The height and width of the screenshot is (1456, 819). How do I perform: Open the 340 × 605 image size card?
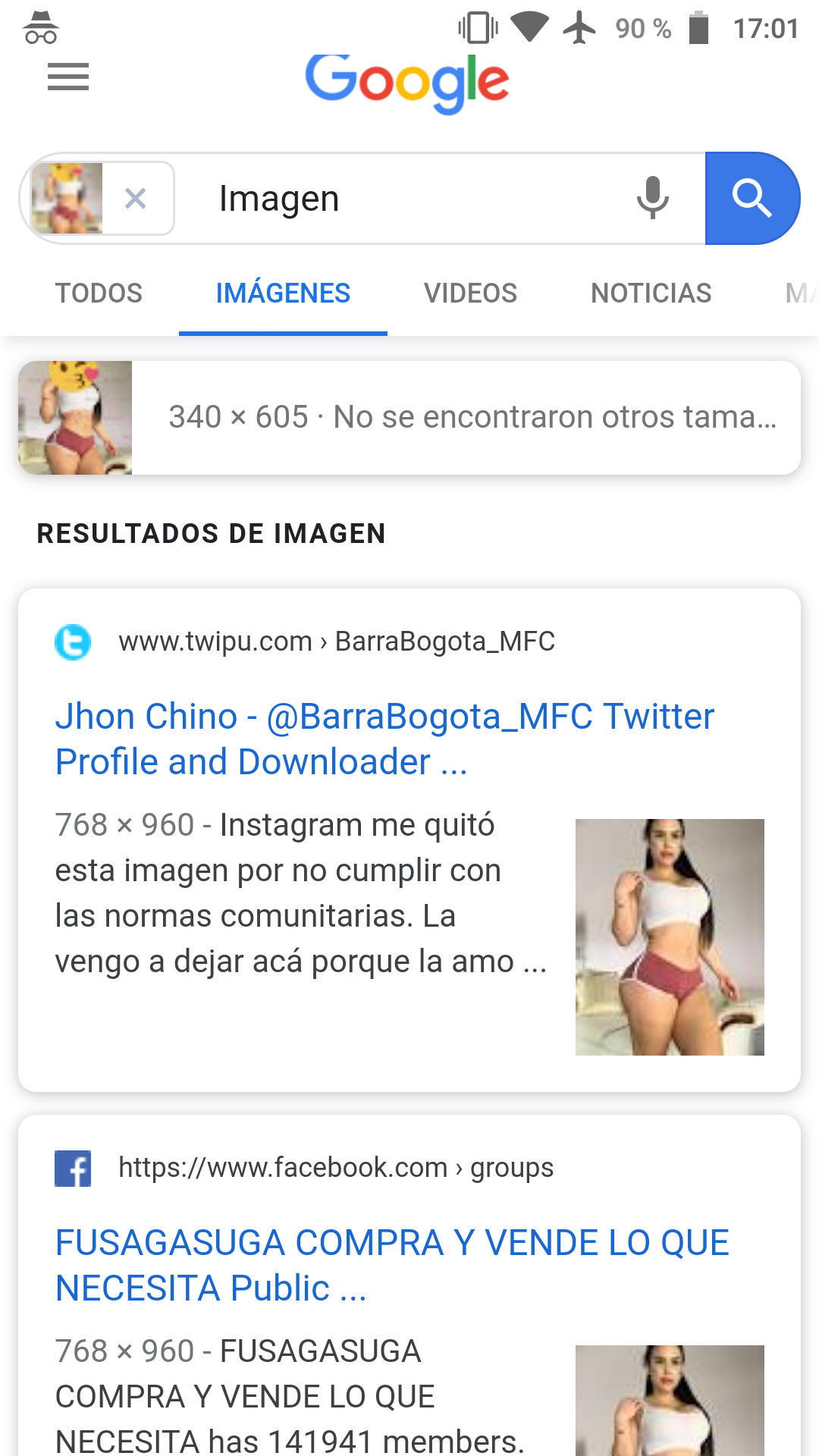click(x=409, y=418)
